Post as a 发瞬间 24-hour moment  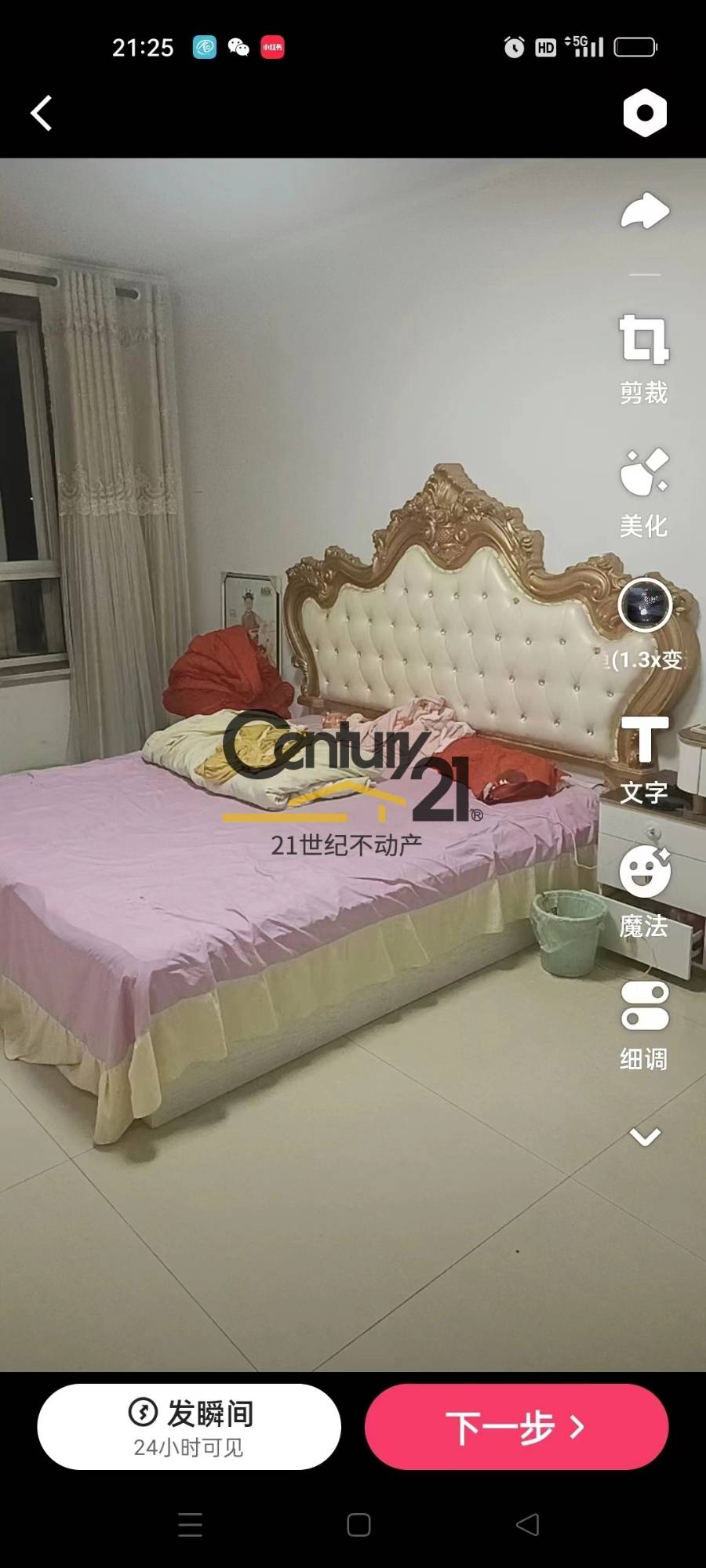coord(189,1426)
